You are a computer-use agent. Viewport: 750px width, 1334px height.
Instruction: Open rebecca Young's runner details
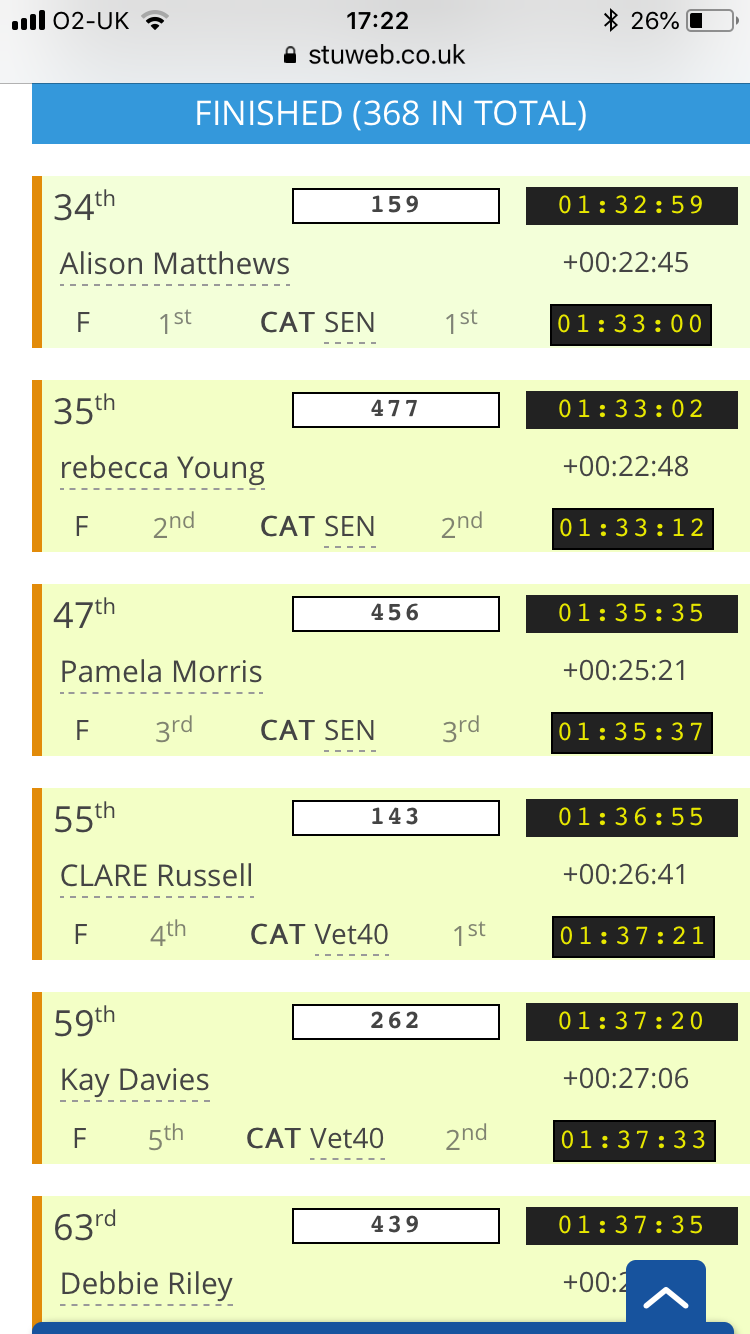point(162,468)
